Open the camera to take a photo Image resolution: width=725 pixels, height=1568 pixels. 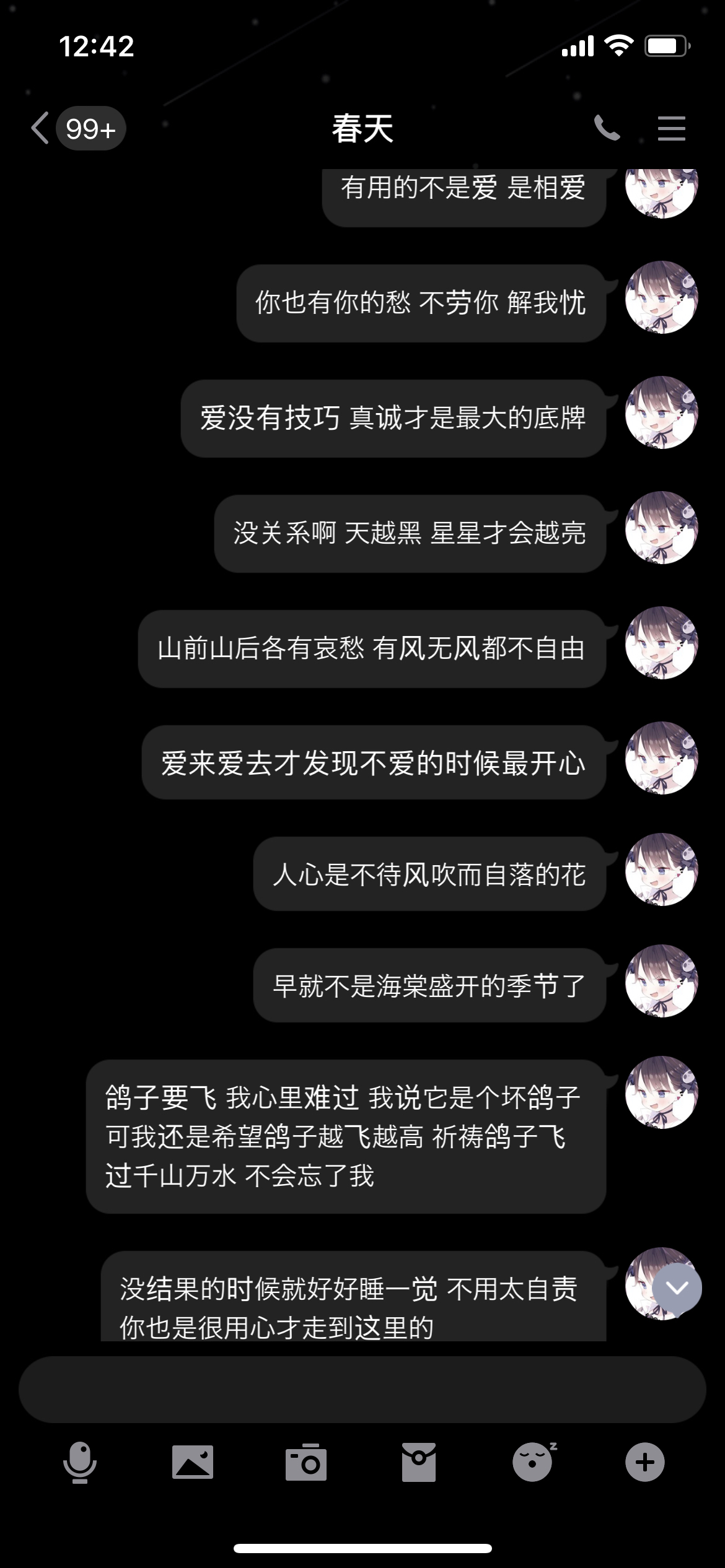click(305, 1463)
